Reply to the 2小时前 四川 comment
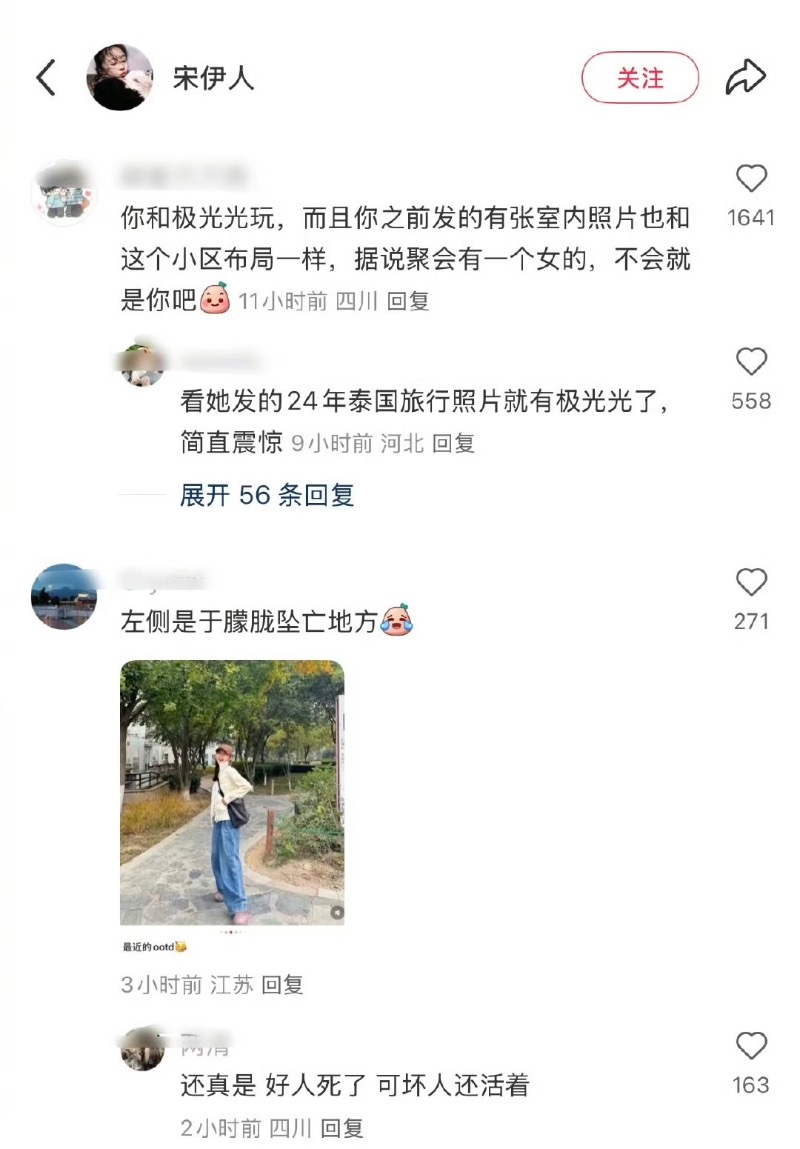 coord(342,1129)
